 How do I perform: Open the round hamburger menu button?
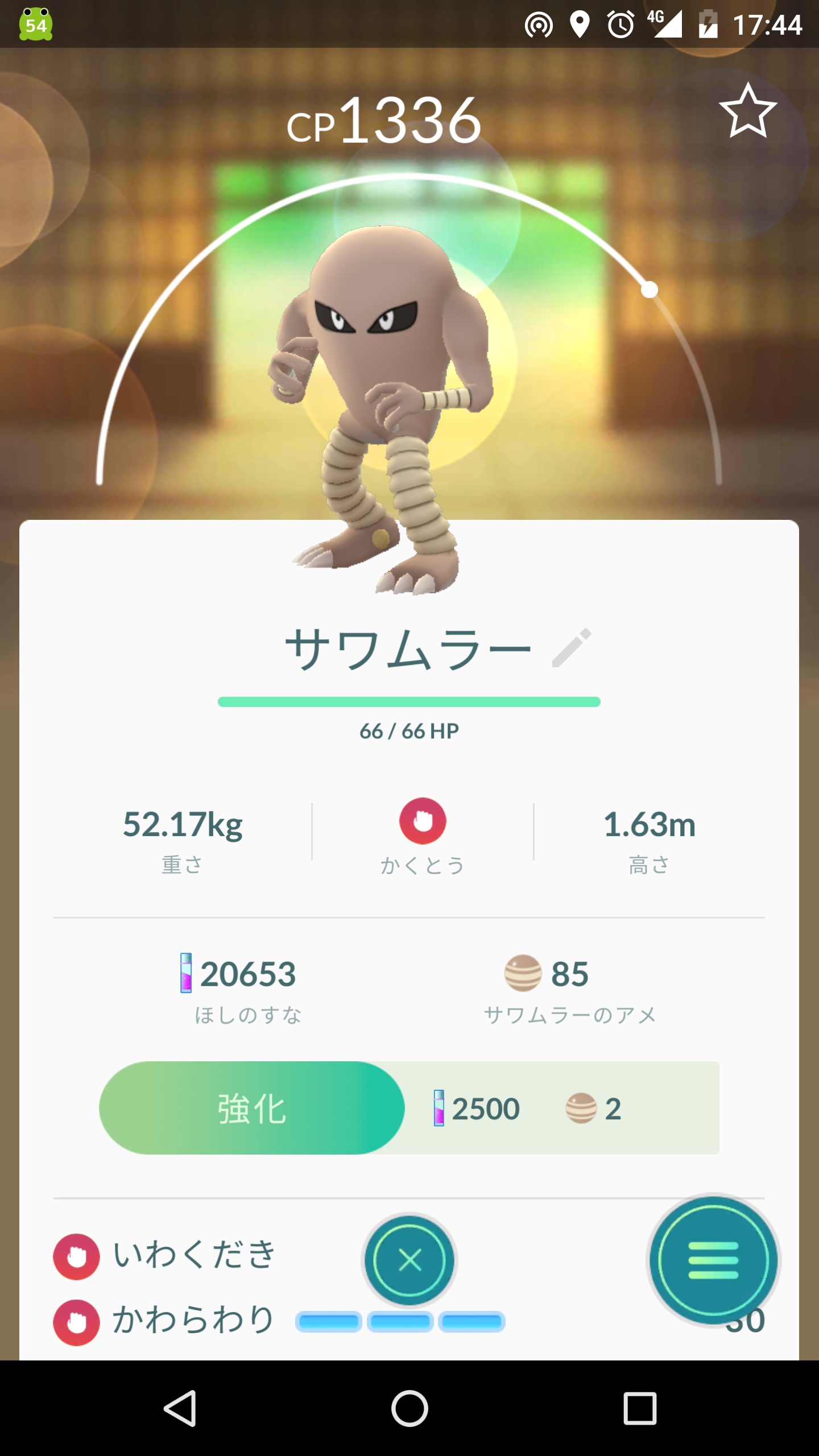pyautogui.click(x=713, y=1260)
